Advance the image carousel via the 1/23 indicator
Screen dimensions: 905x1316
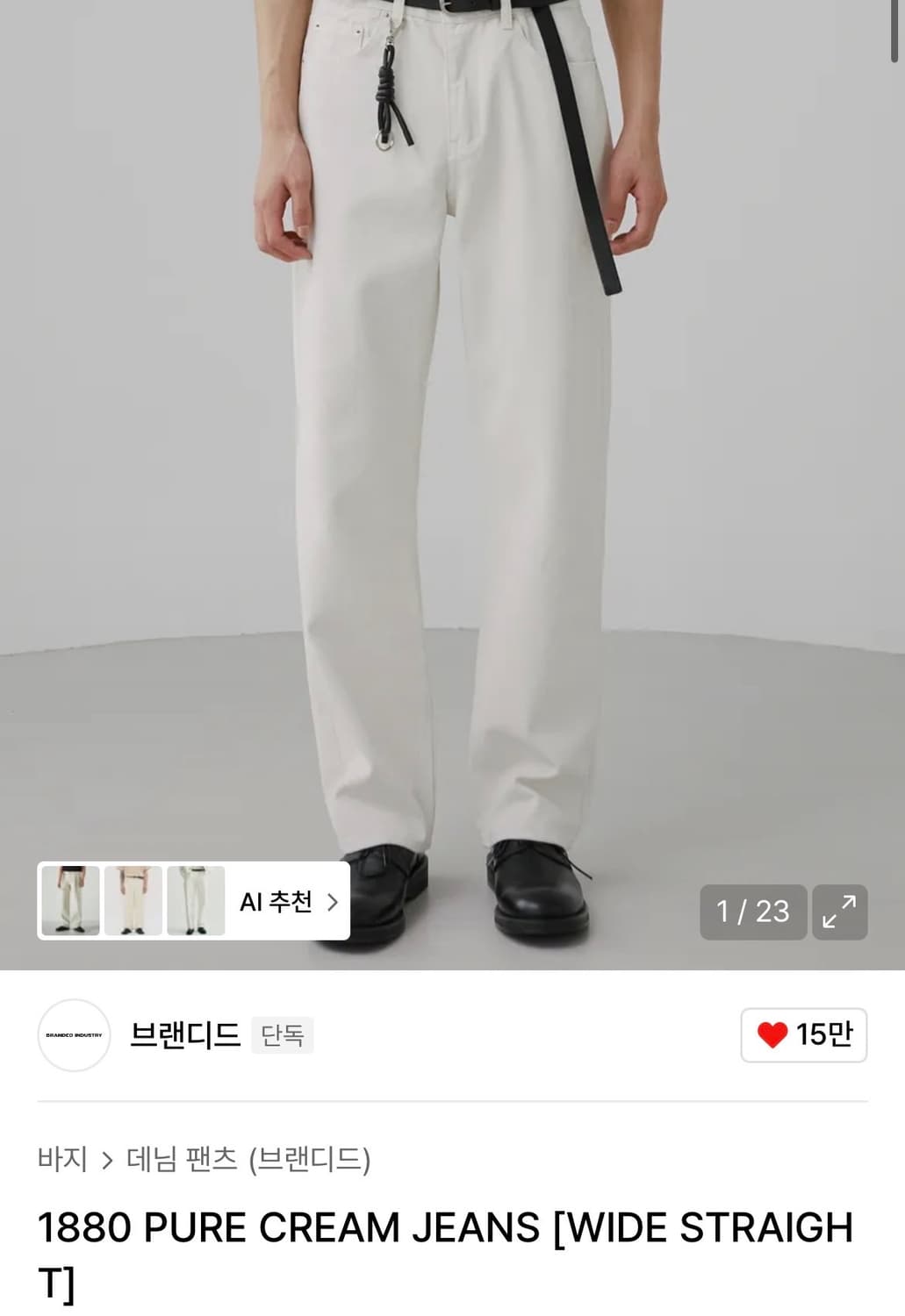(752, 912)
